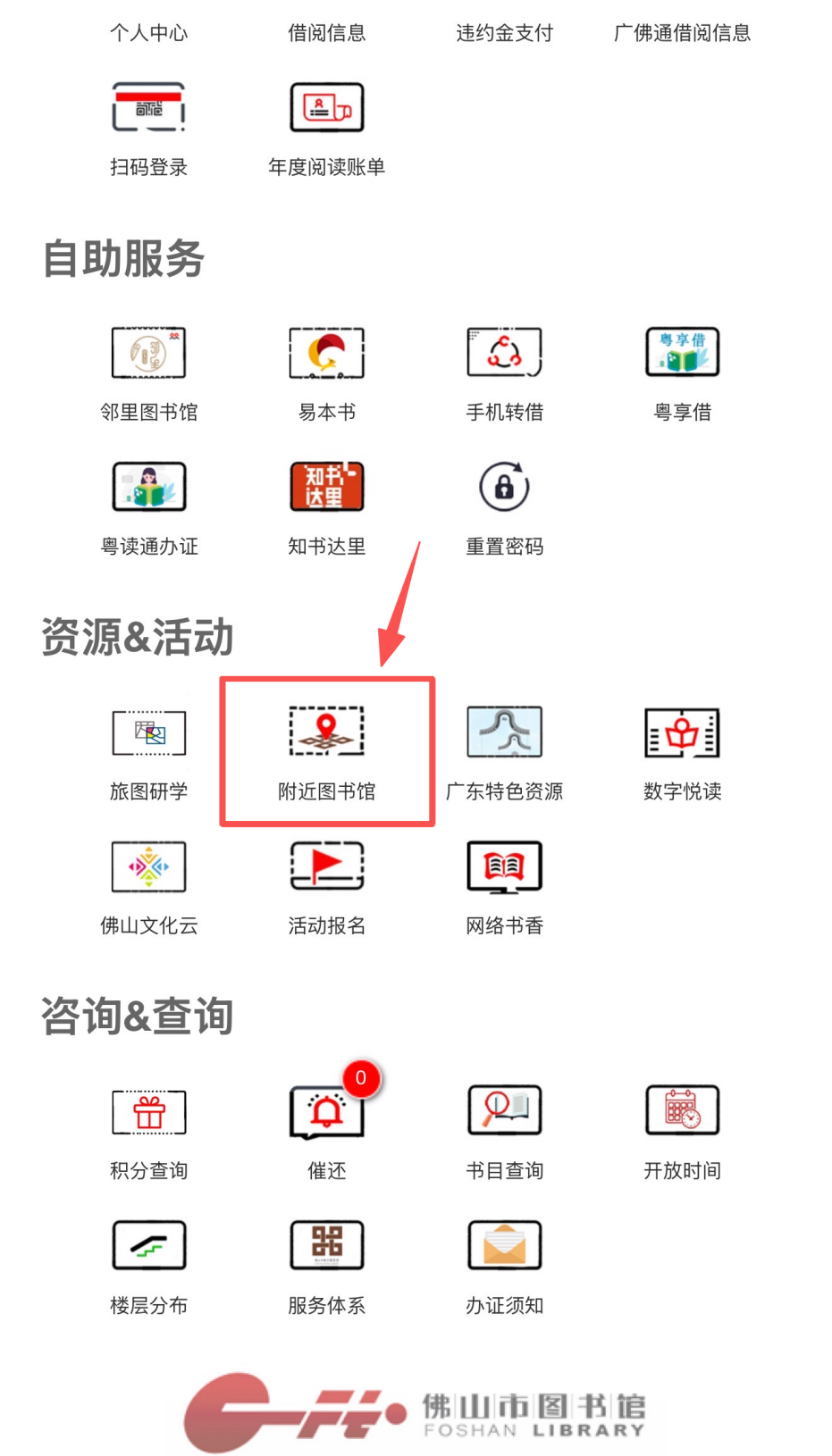
Task: Open 粤读通办证 card registration
Action: tap(148, 488)
